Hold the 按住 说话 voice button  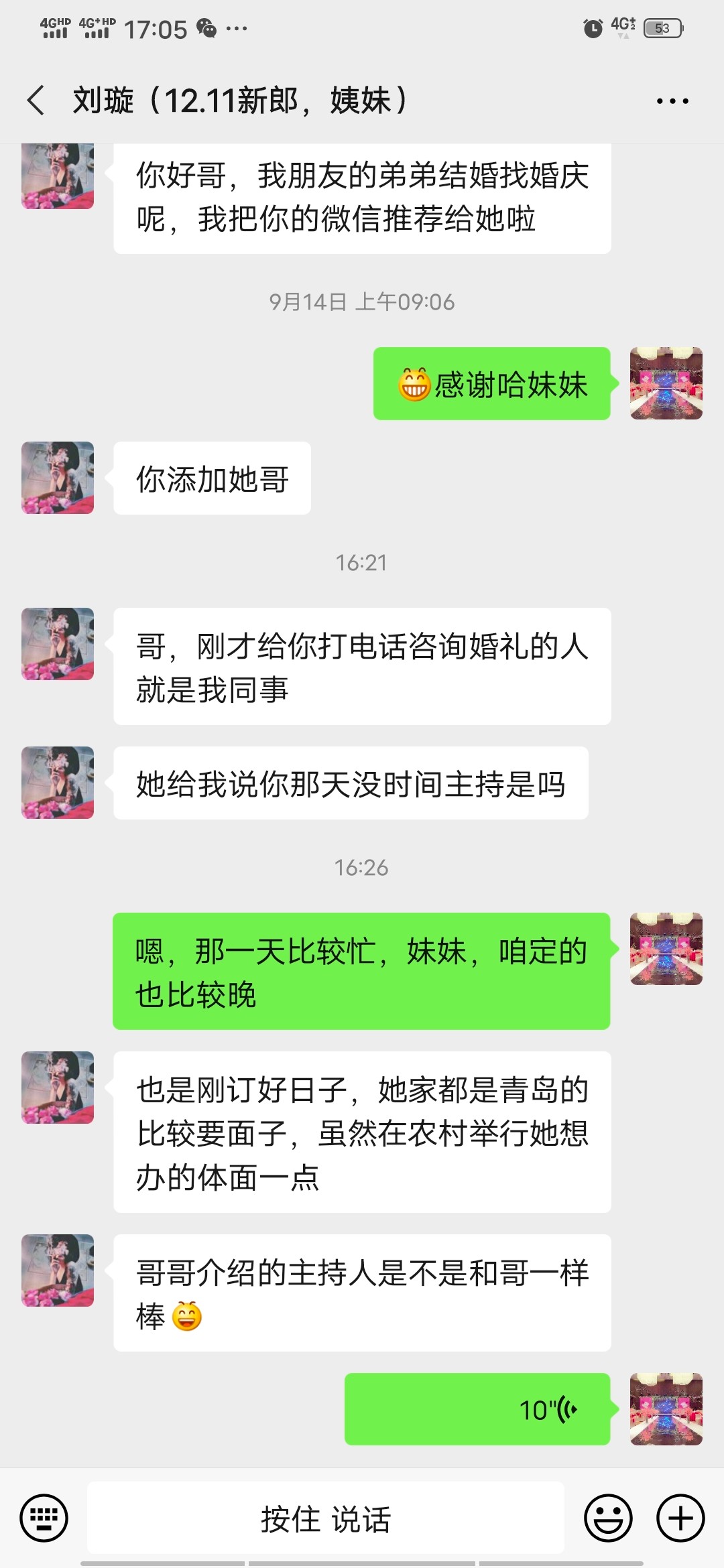click(x=326, y=1518)
